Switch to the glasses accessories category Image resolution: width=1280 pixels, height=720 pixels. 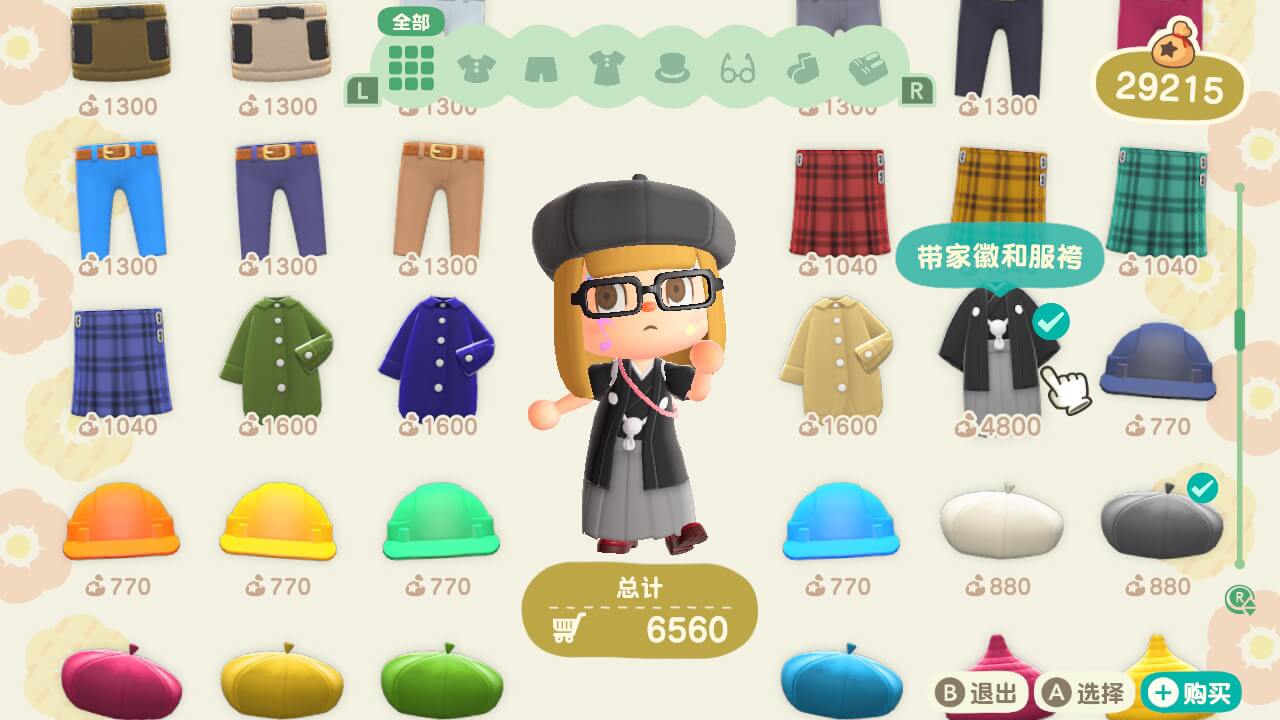click(738, 70)
